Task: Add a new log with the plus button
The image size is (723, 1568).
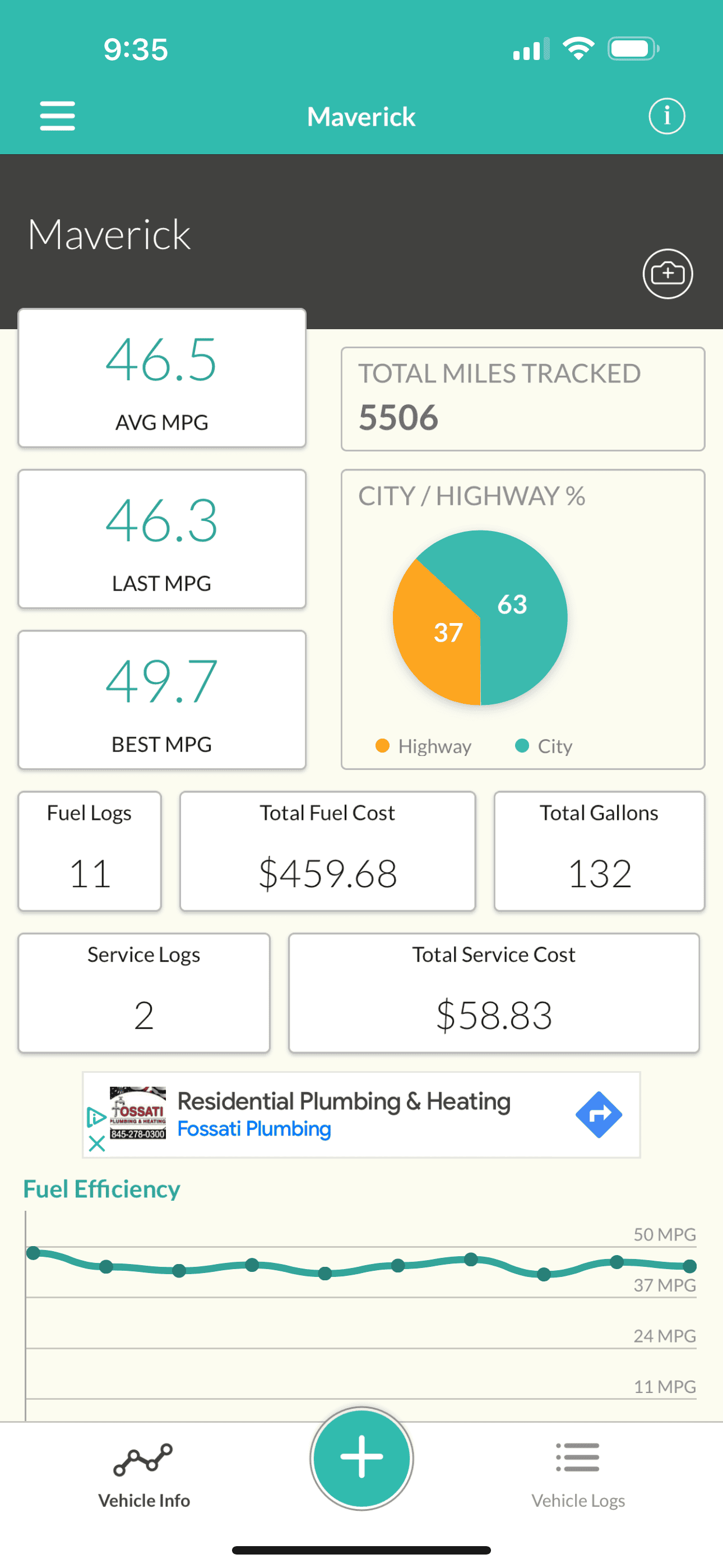Action: (x=361, y=1458)
